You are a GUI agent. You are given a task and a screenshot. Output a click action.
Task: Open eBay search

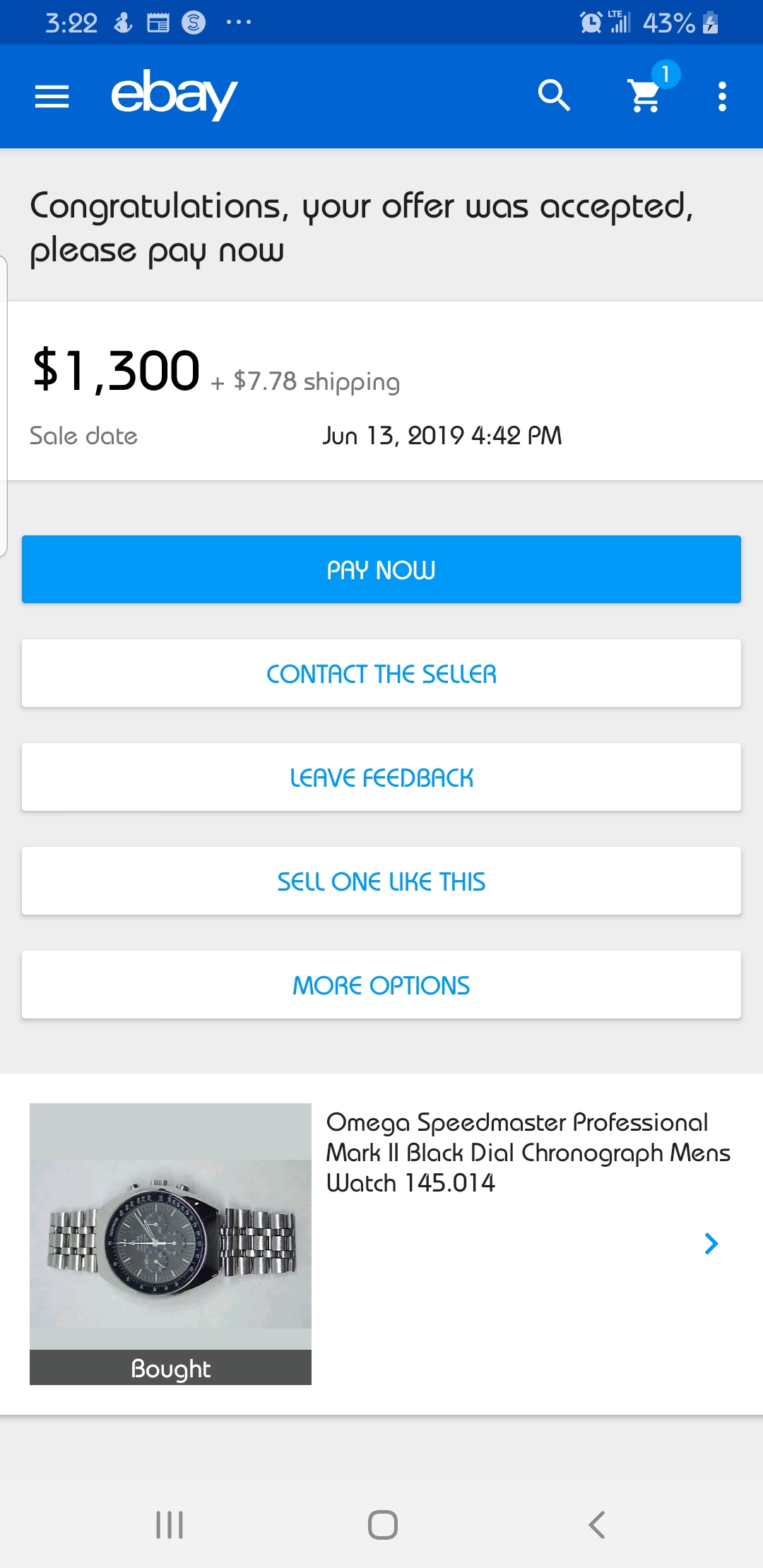554,96
